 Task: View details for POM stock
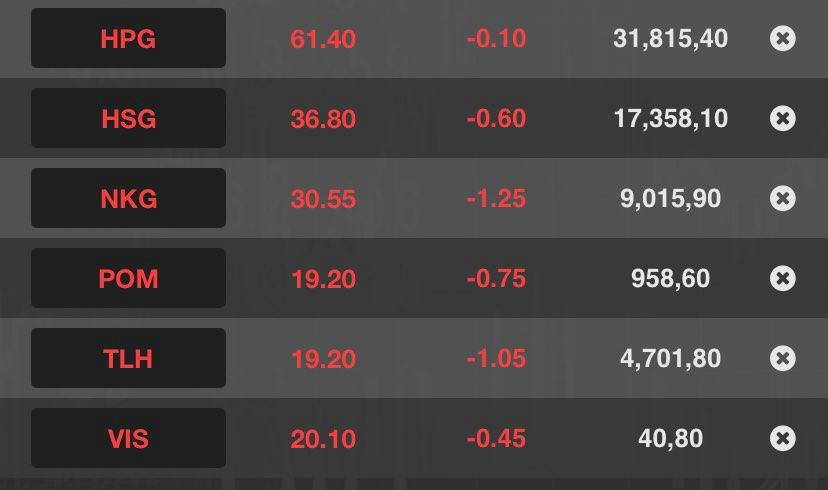click(128, 278)
